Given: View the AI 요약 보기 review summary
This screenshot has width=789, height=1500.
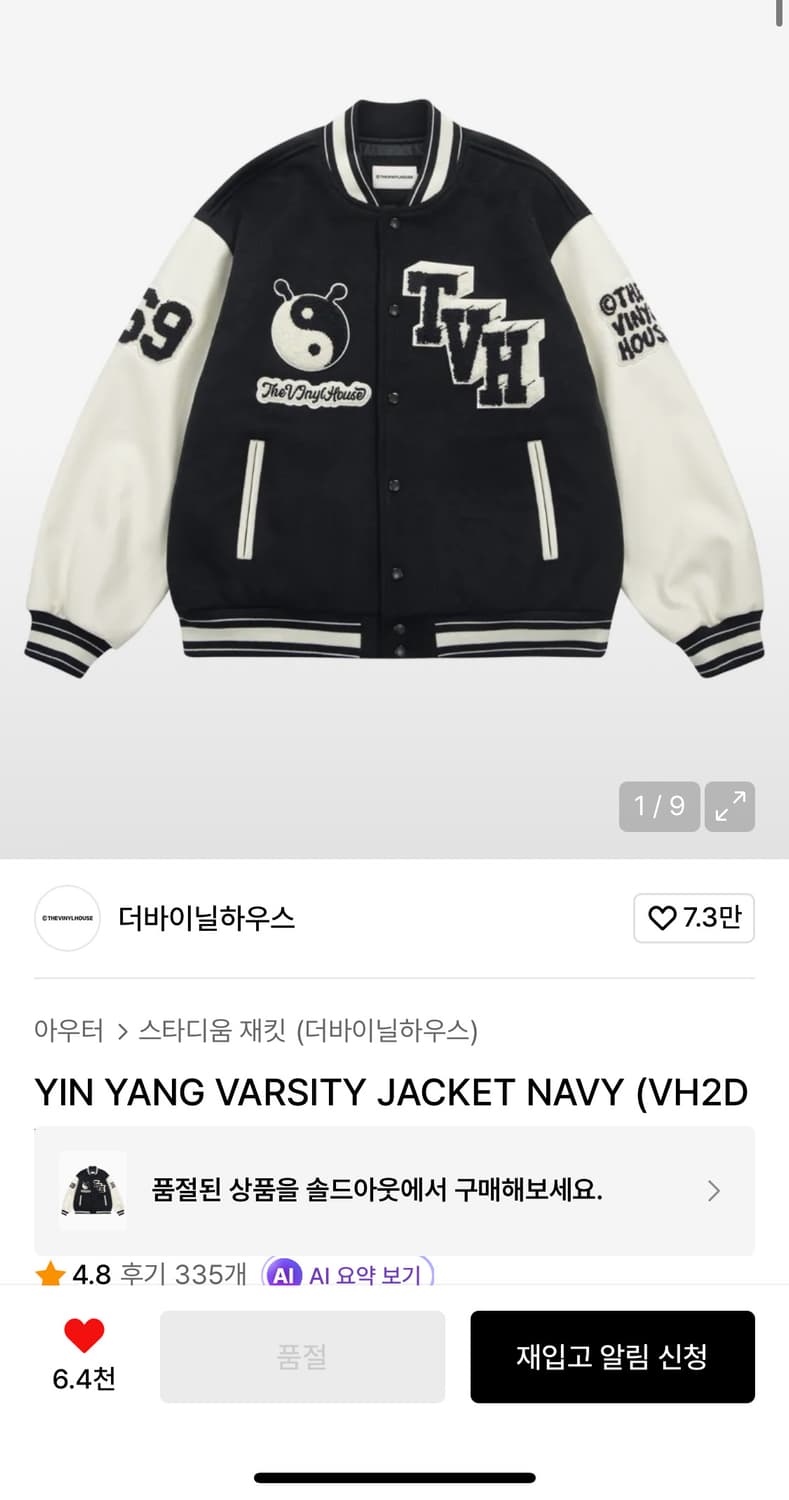Looking at the screenshot, I should (x=348, y=1275).
